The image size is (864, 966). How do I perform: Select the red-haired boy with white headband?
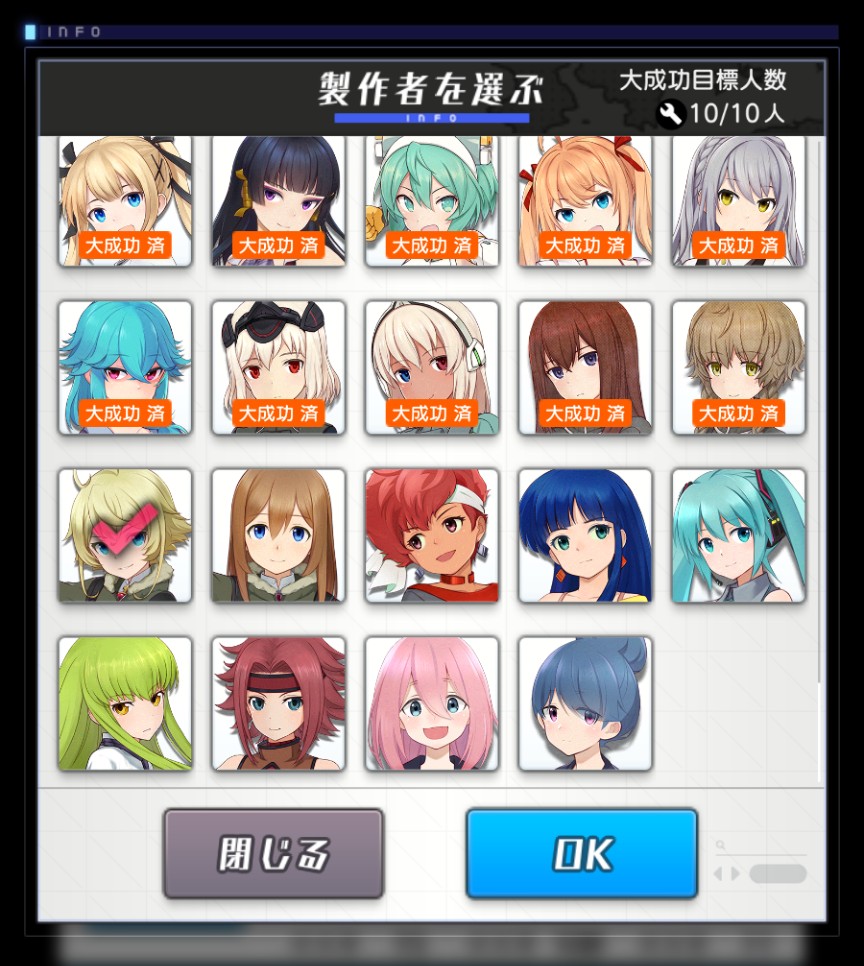click(431, 536)
